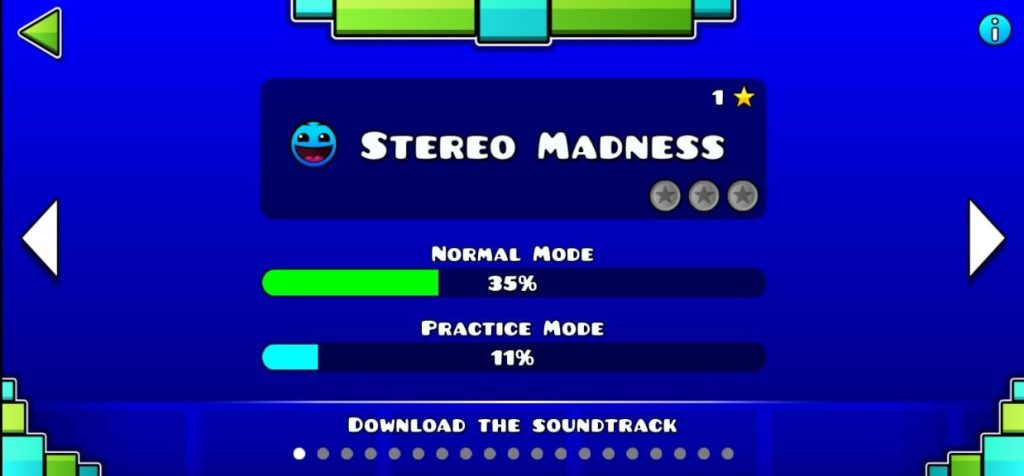Open the level info icon

coord(994,30)
